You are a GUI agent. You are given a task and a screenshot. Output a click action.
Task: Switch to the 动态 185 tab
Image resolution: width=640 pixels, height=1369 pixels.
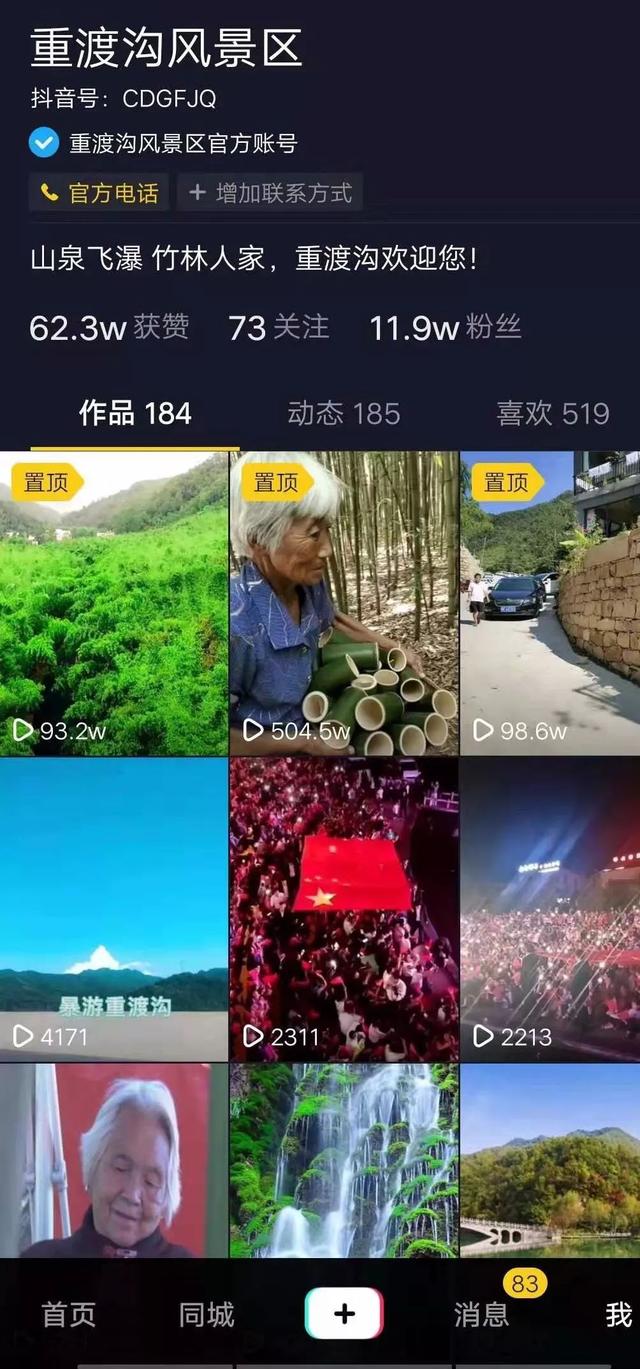pos(343,414)
